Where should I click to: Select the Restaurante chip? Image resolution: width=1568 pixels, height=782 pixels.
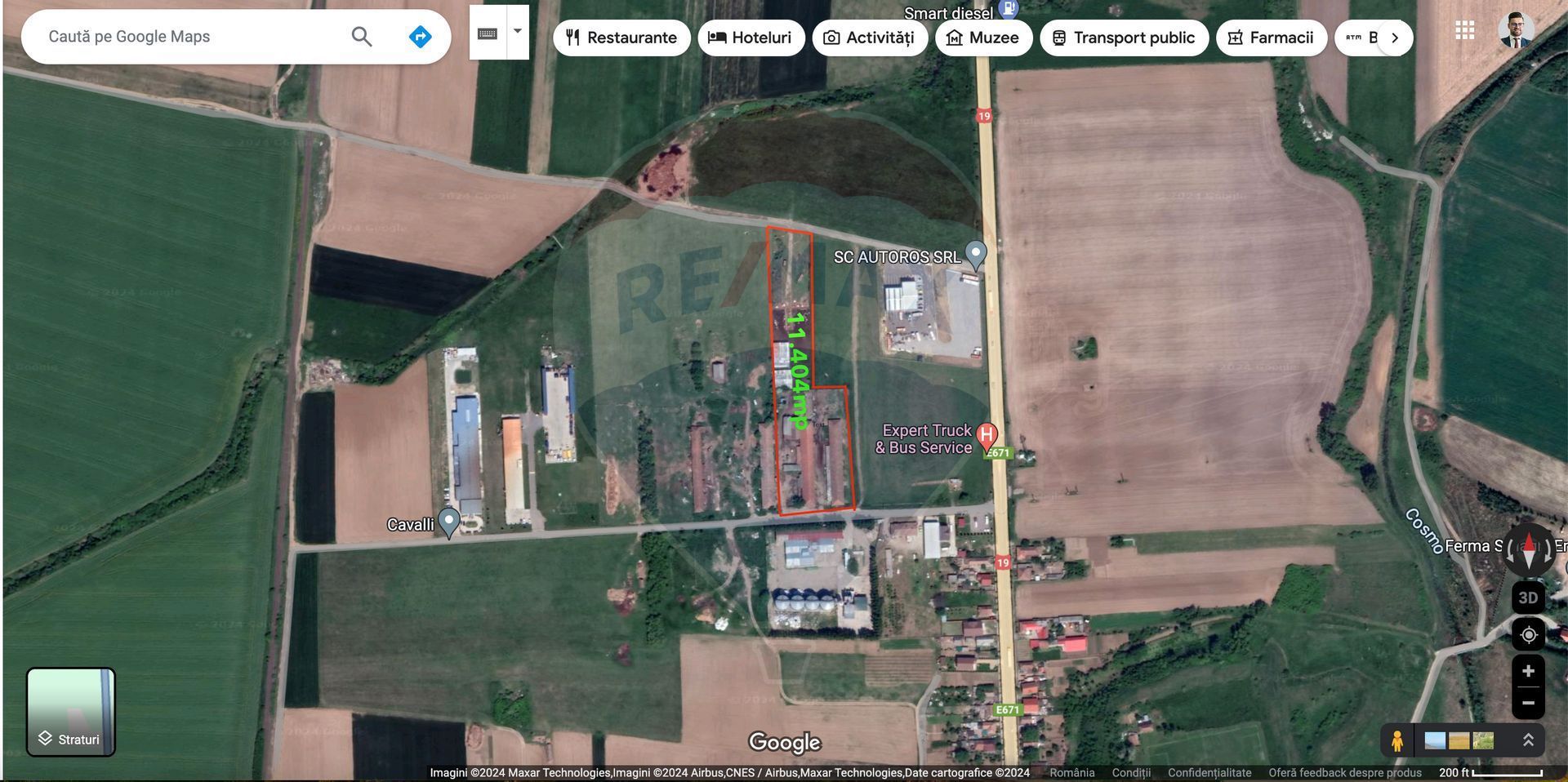point(621,38)
